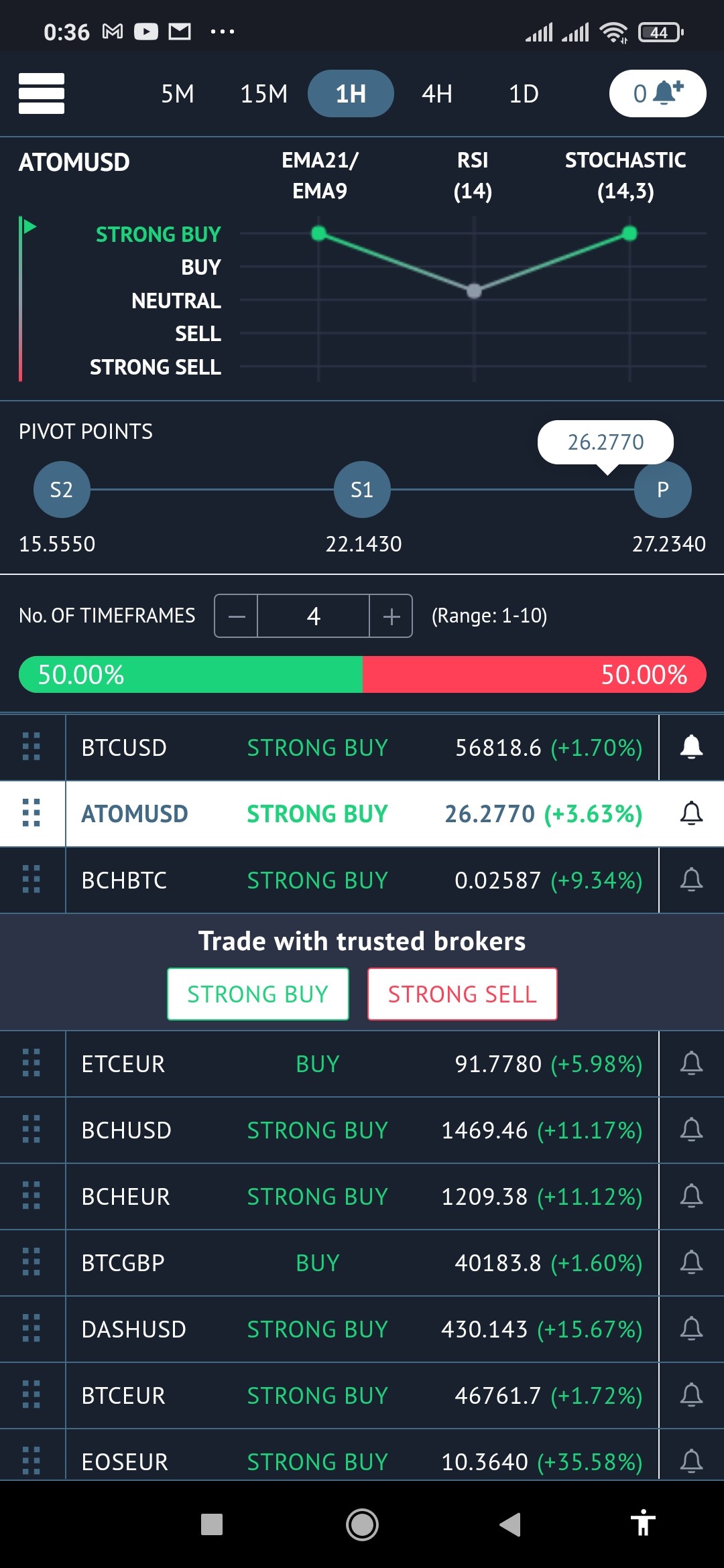Tap the green STRONG BUY broker button
This screenshot has width=724, height=1568.
pyautogui.click(x=258, y=994)
